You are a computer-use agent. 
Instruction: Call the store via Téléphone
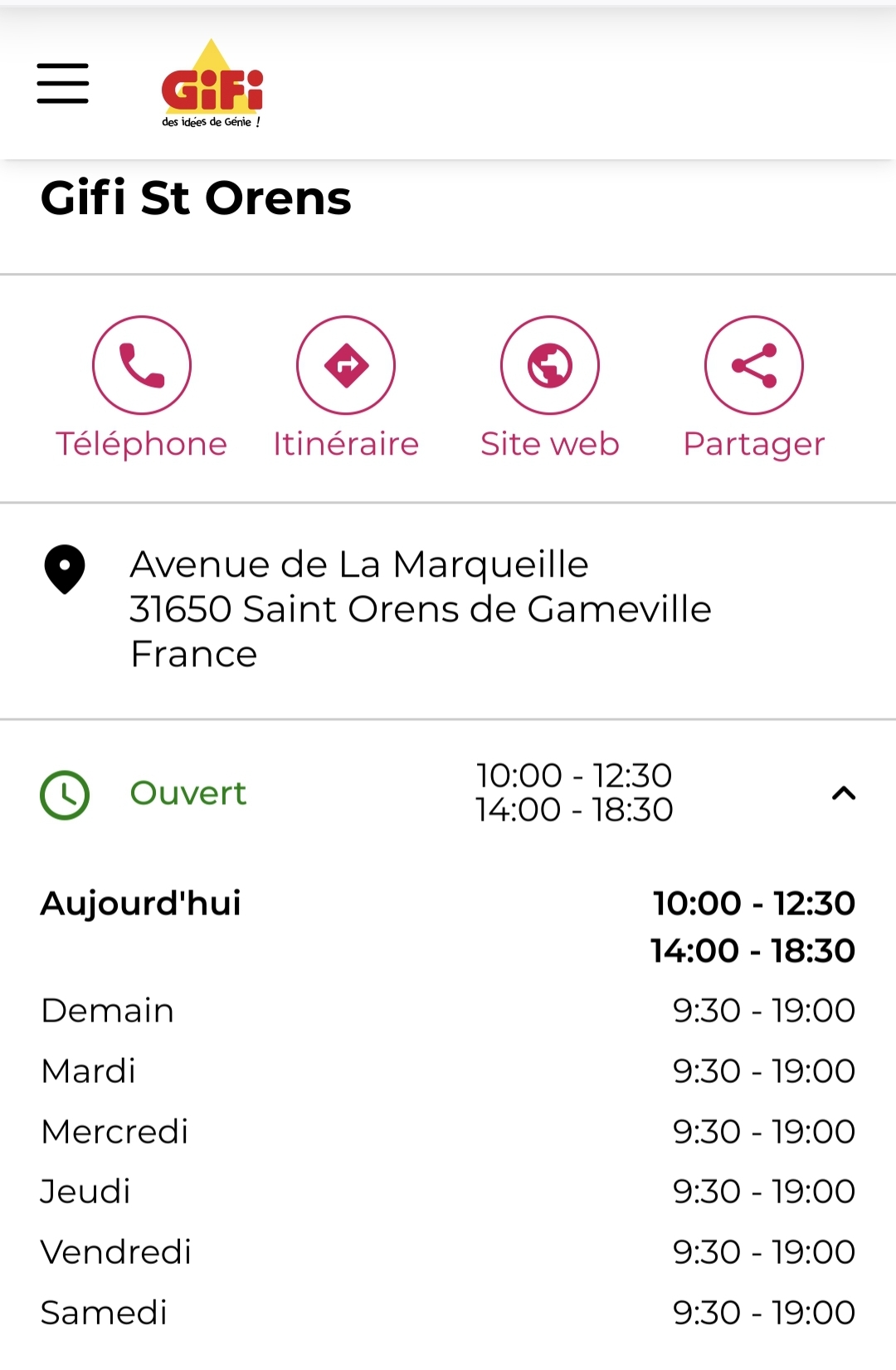[142, 366]
